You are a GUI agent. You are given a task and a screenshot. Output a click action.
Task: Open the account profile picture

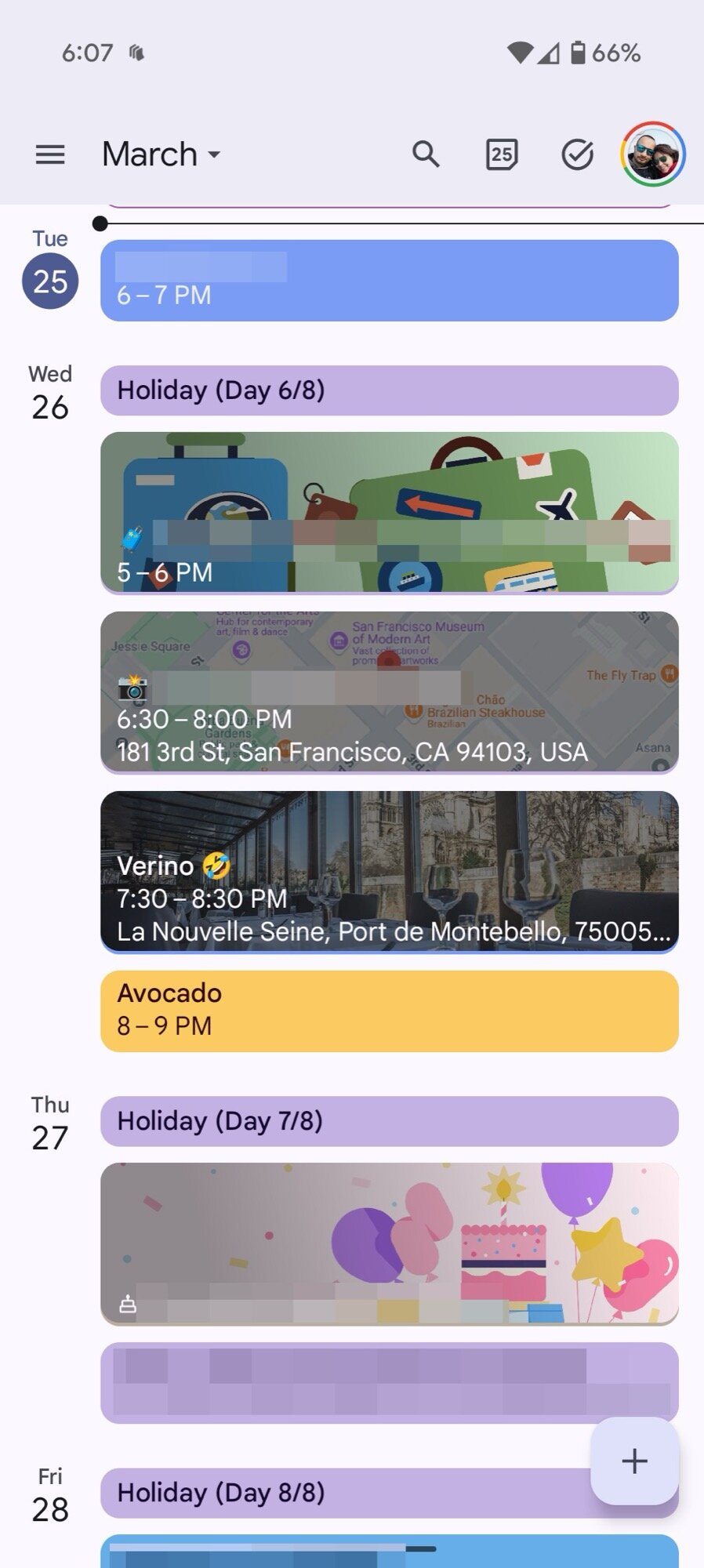[x=653, y=154]
